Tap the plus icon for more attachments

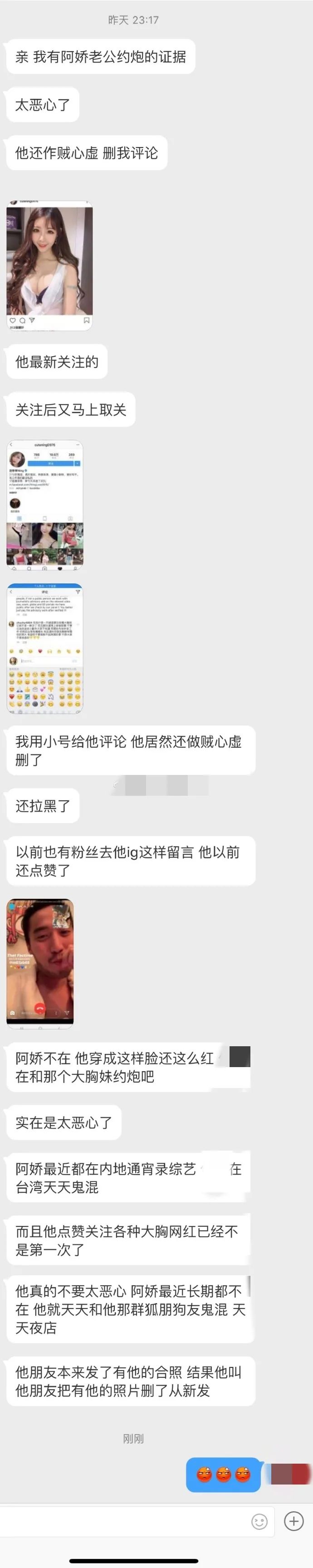(x=294, y=1521)
